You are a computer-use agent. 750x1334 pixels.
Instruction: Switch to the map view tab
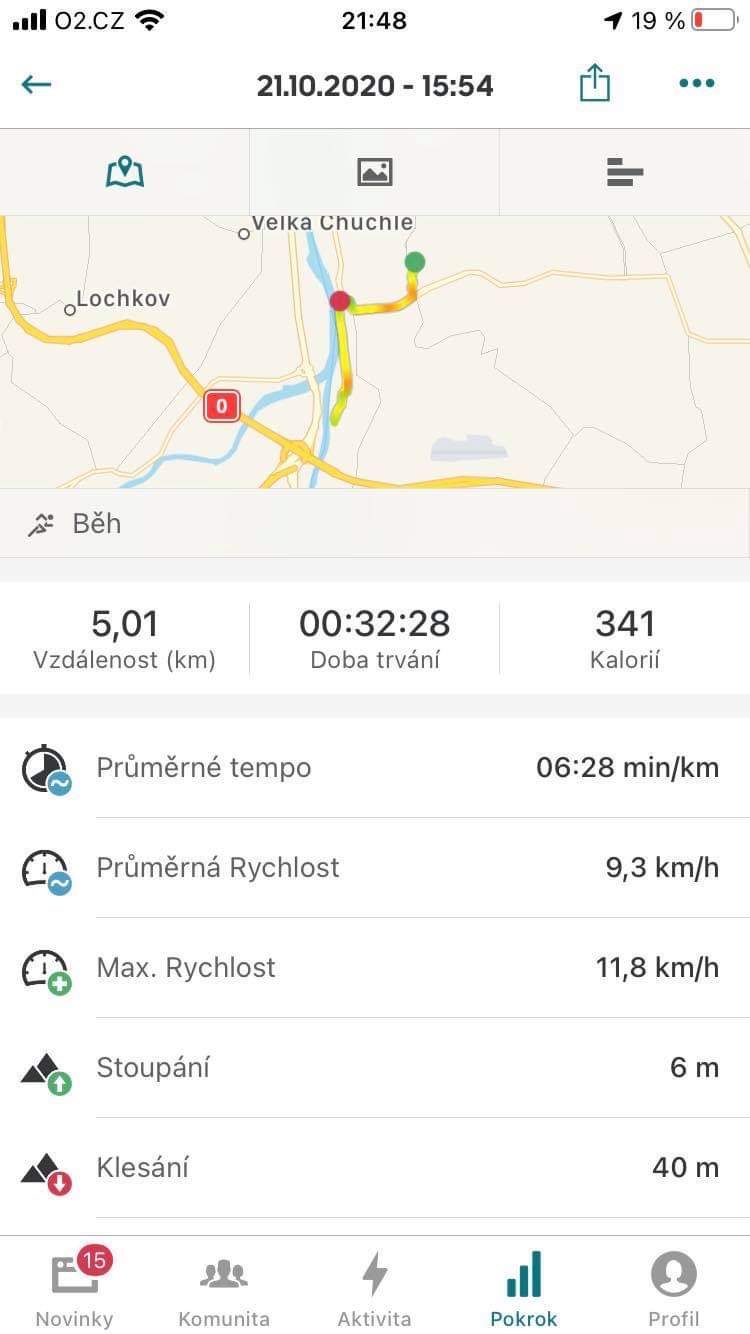[125, 172]
